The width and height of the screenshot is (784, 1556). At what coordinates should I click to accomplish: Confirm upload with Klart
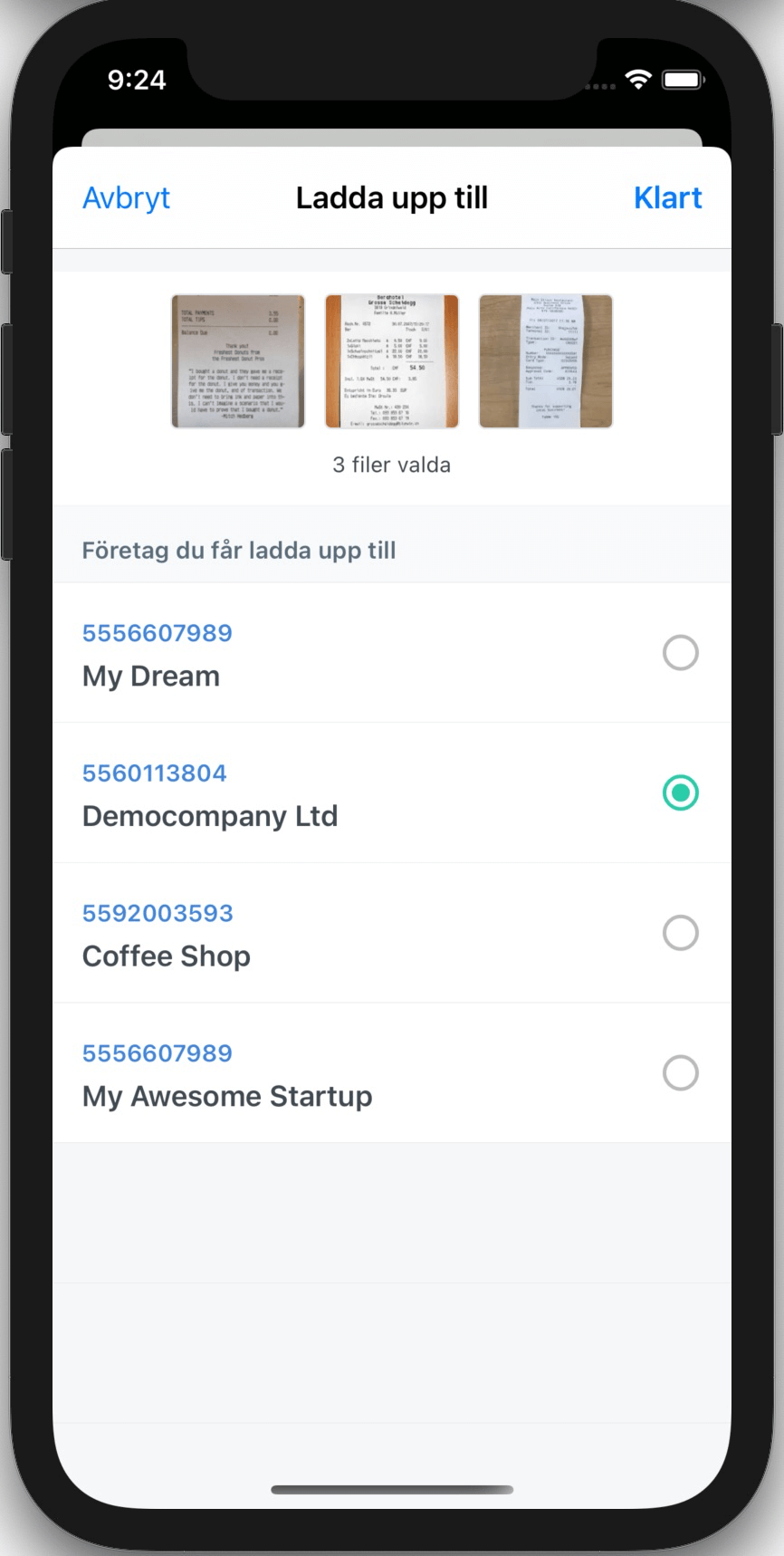[x=667, y=197]
